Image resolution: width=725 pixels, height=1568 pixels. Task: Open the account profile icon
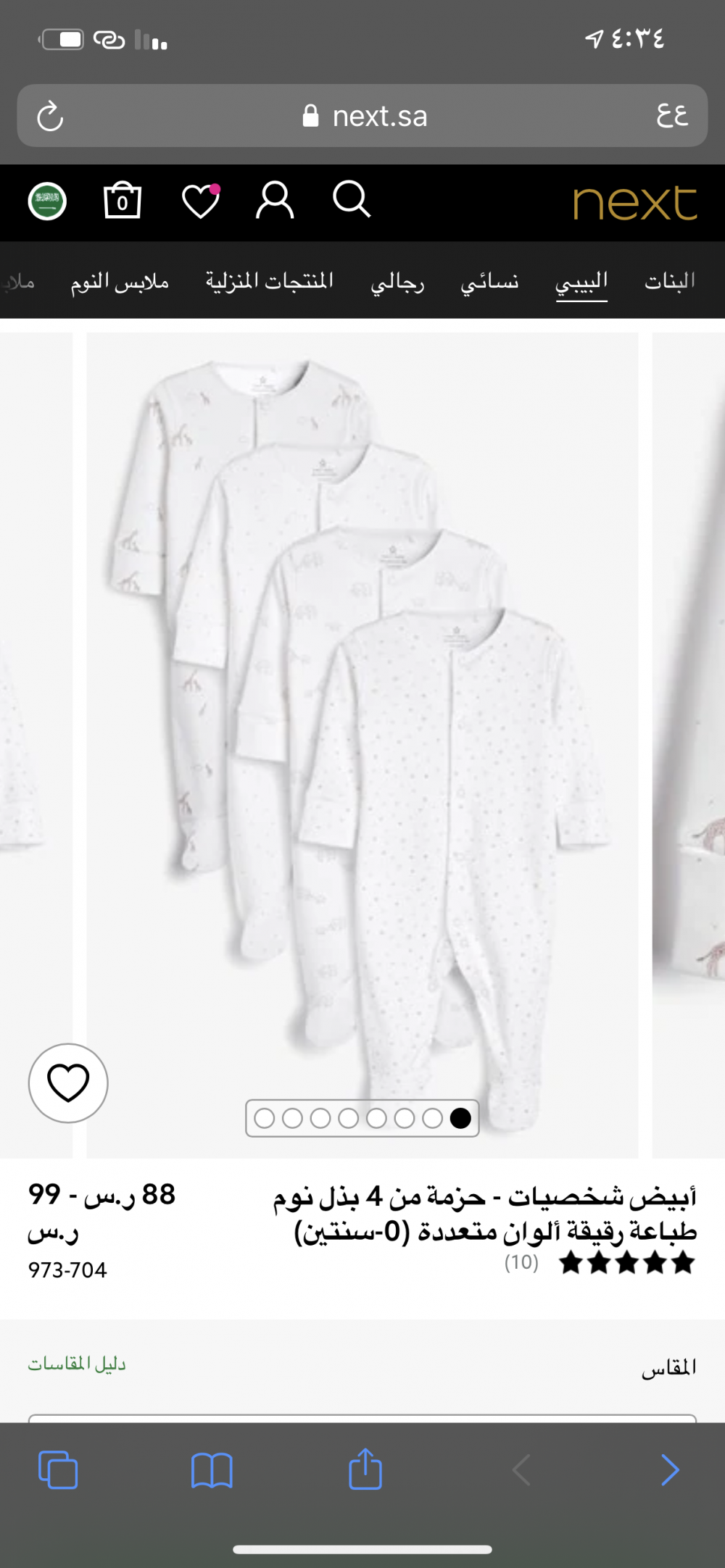(x=275, y=201)
